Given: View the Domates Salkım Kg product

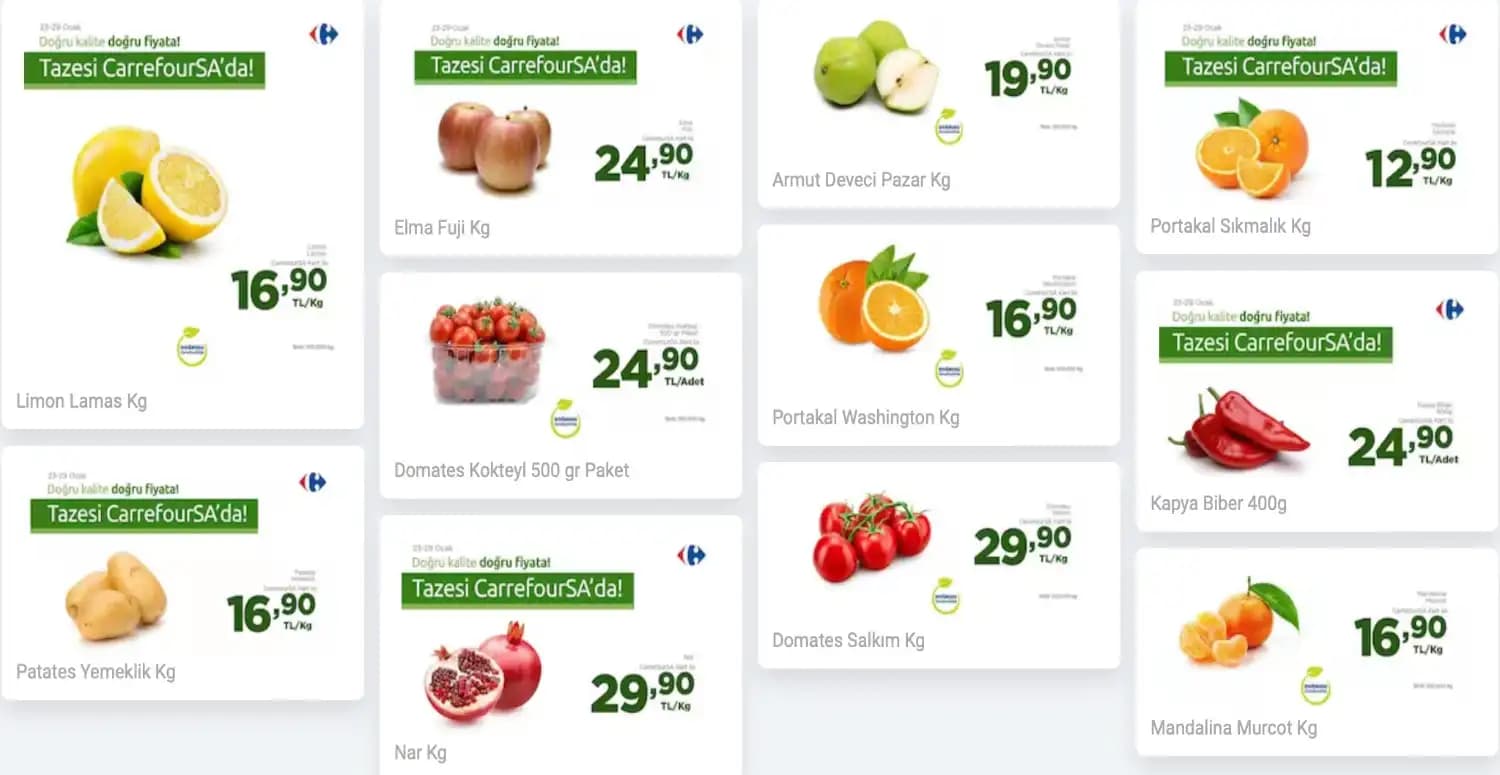Looking at the screenshot, I should (938, 565).
